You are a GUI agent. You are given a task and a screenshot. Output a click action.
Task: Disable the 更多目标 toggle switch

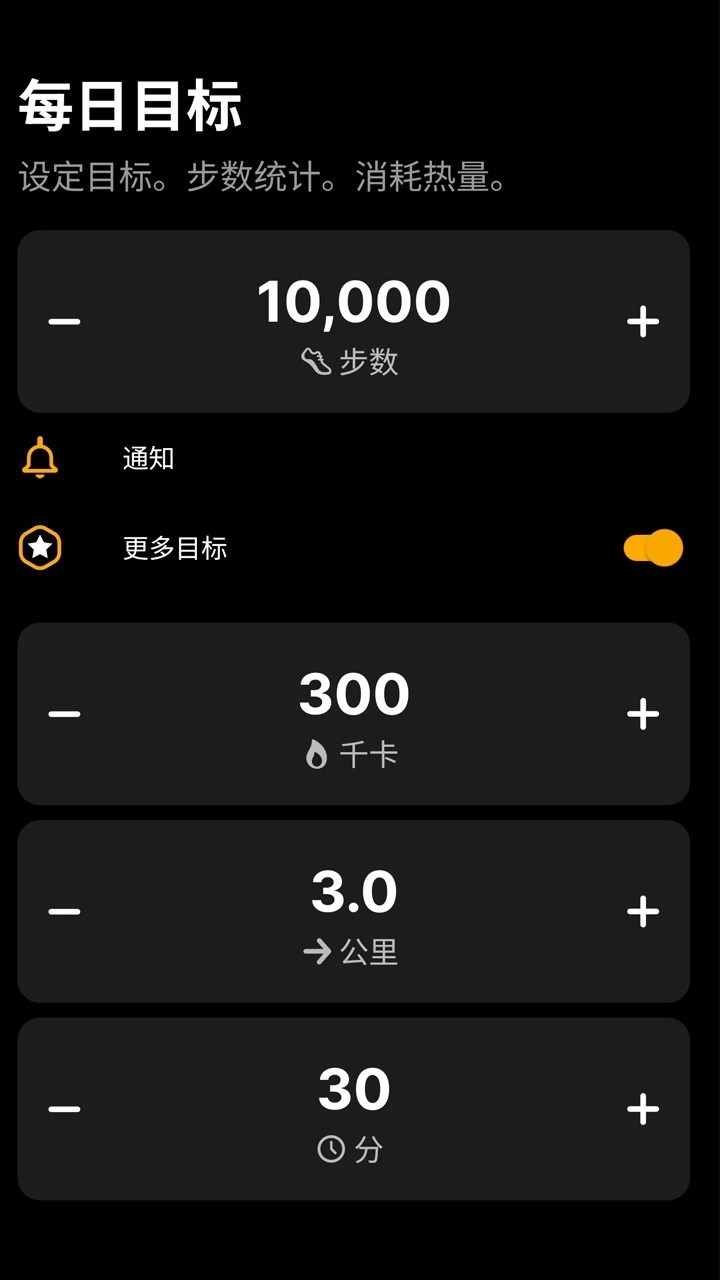tap(651, 547)
